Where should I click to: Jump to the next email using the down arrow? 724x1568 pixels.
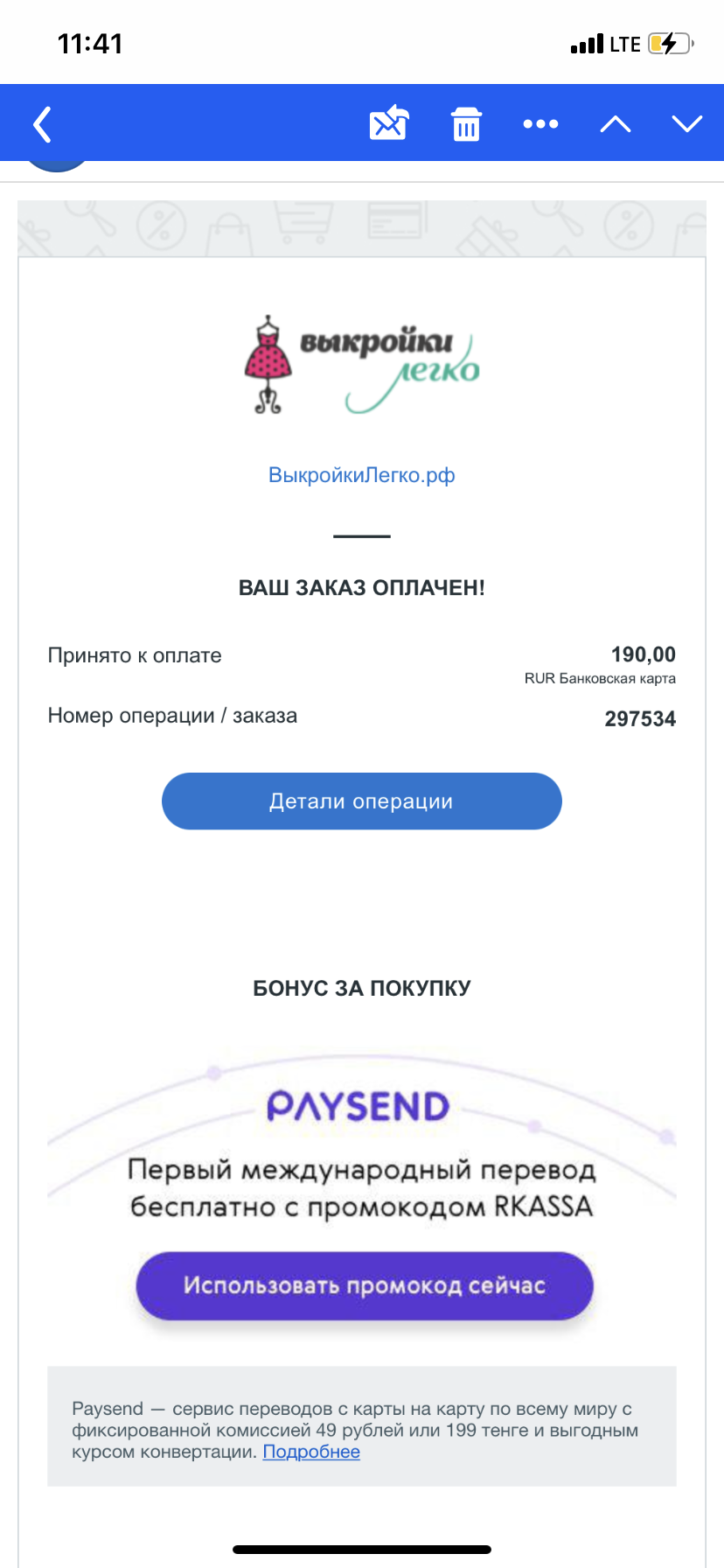pos(687,124)
